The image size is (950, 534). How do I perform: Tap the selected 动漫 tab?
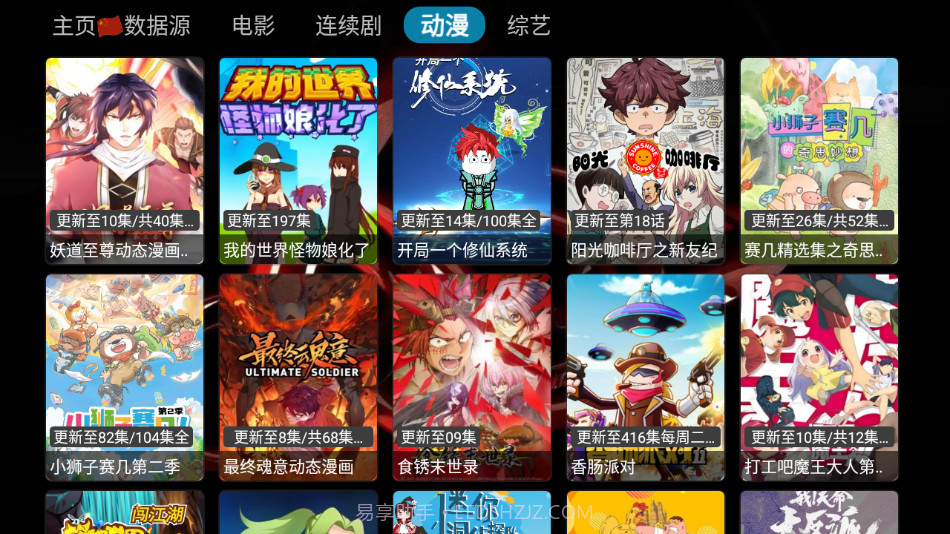444,25
